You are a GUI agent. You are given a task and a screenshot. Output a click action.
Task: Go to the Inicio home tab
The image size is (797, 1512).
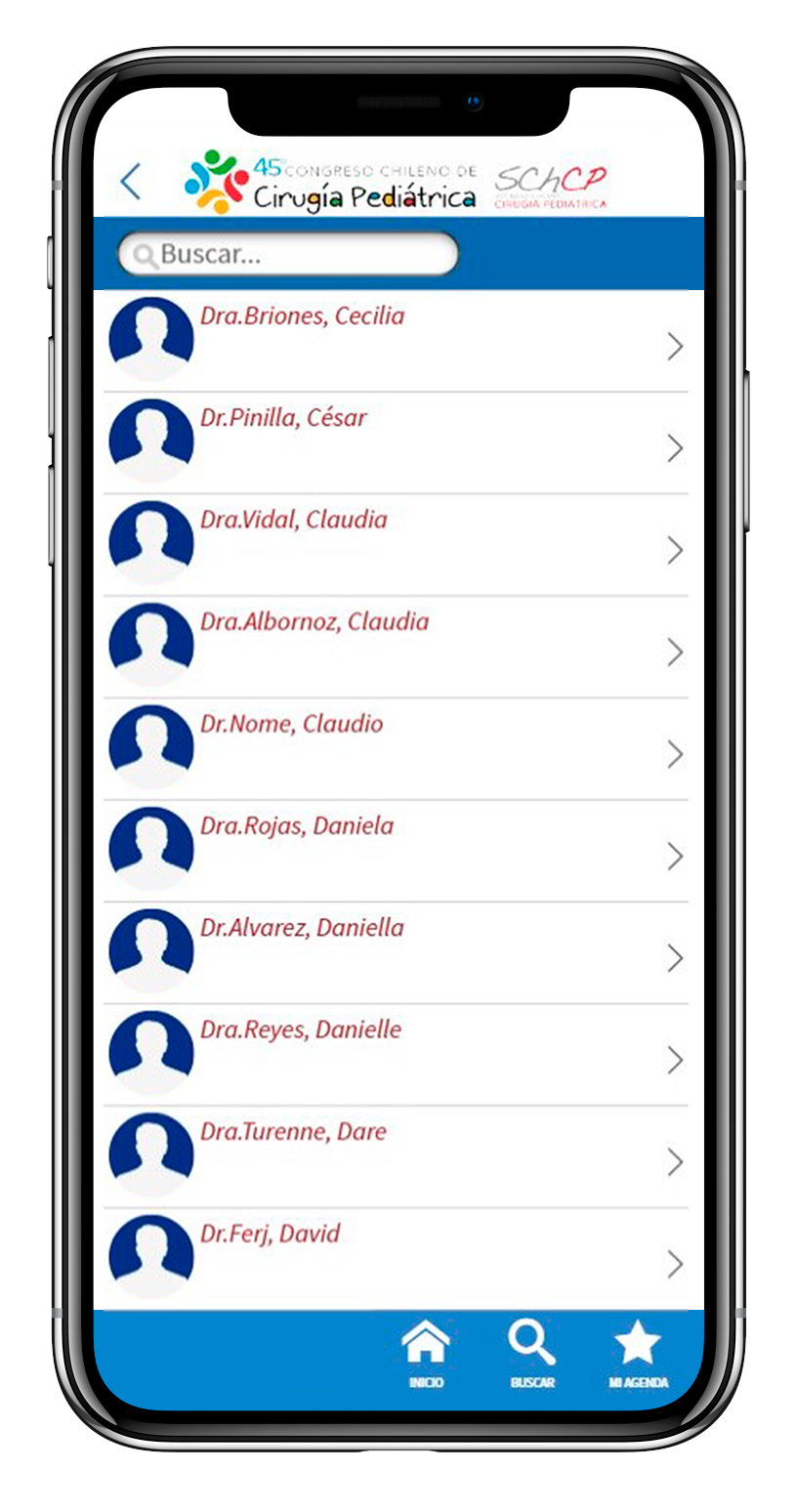pyautogui.click(x=426, y=1355)
